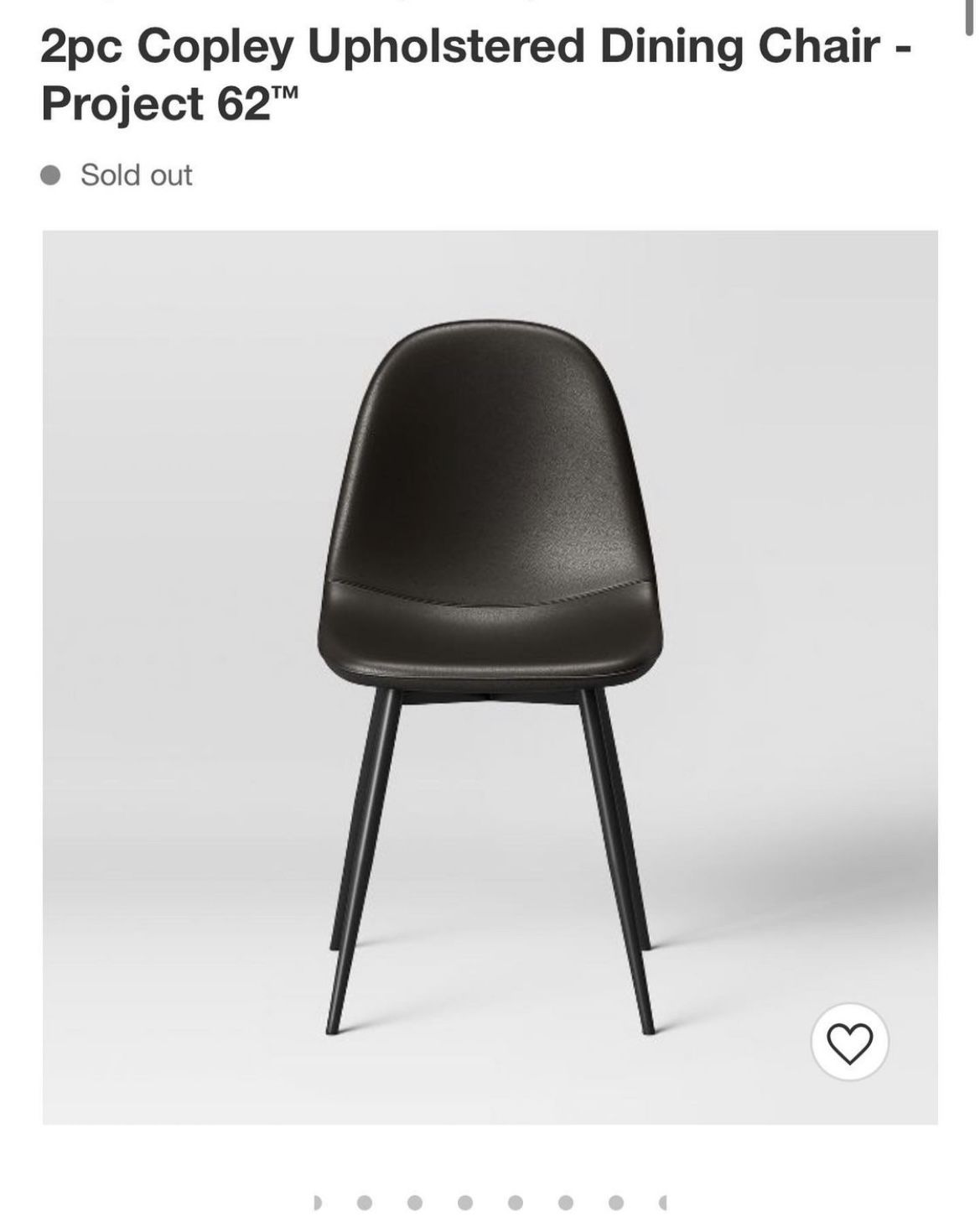Click the gray Sold out status dot
This screenshot has width=980, height=1217.
[54, 174]
